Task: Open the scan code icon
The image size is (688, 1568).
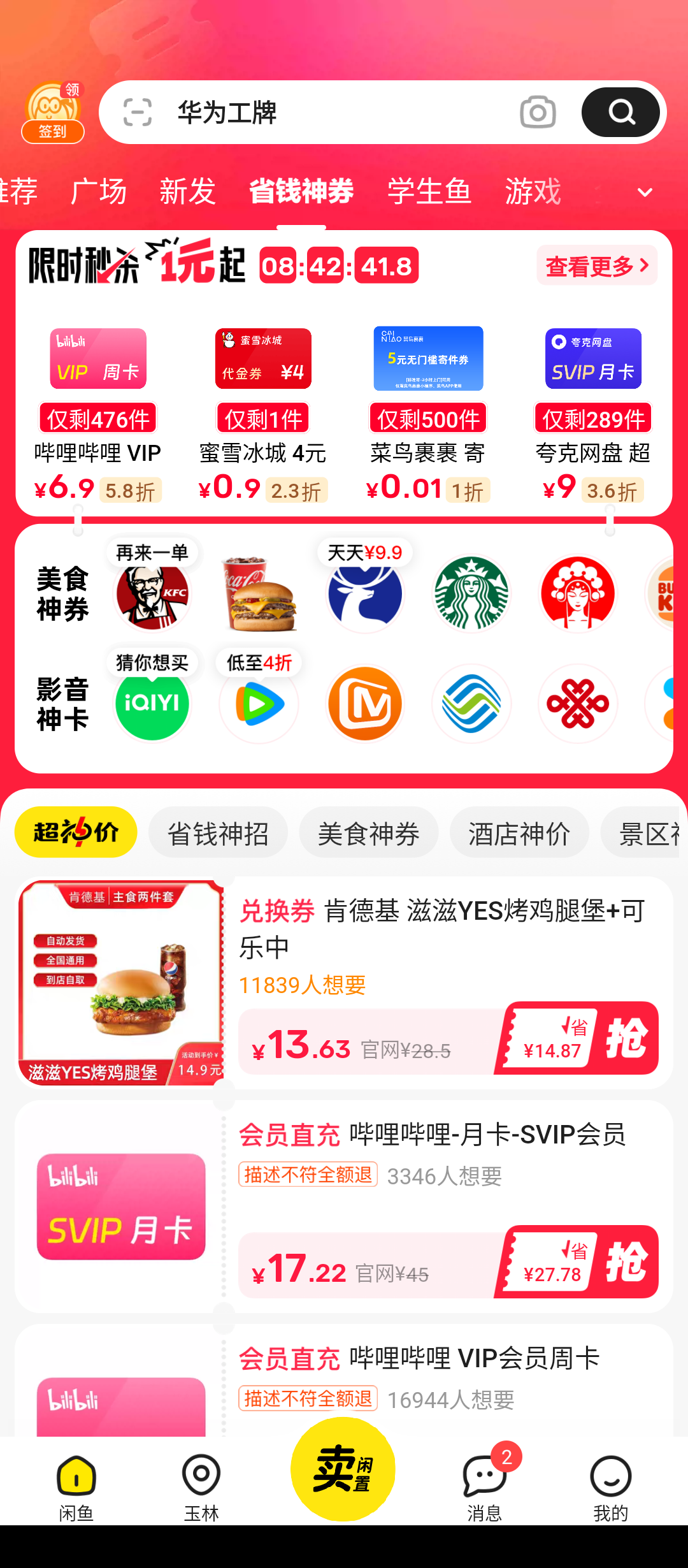Action: click(x=137, y=112)
